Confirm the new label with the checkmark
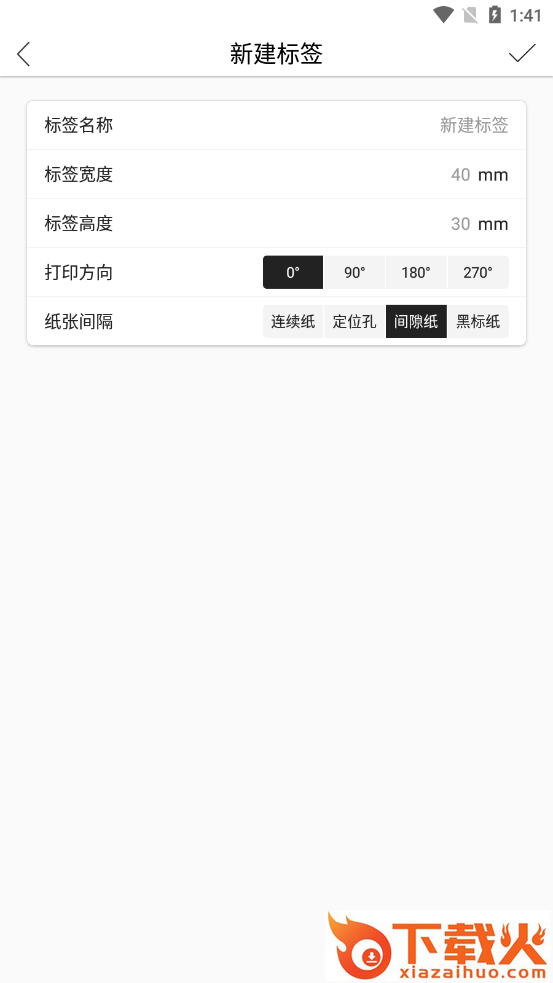 522,53
